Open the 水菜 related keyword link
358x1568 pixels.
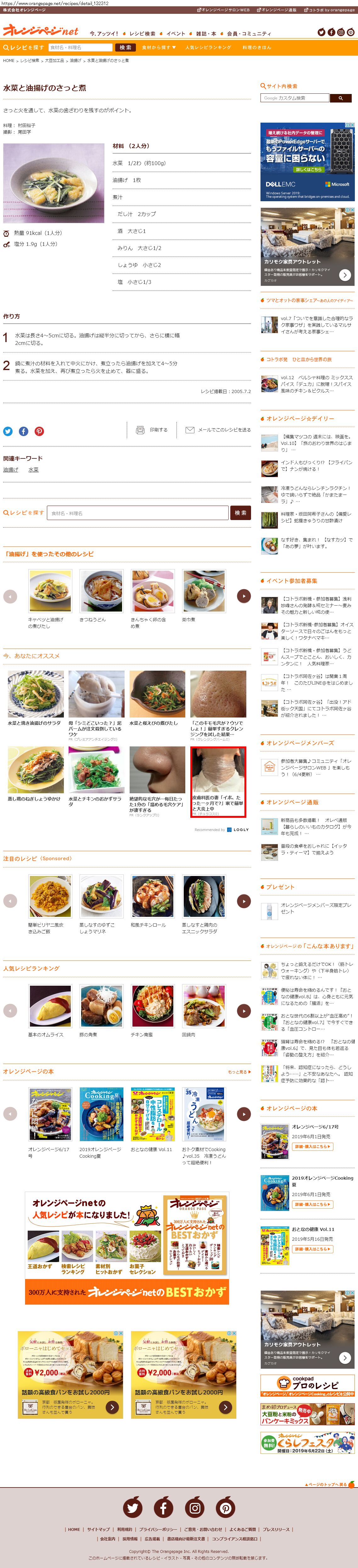click(33, 470)
